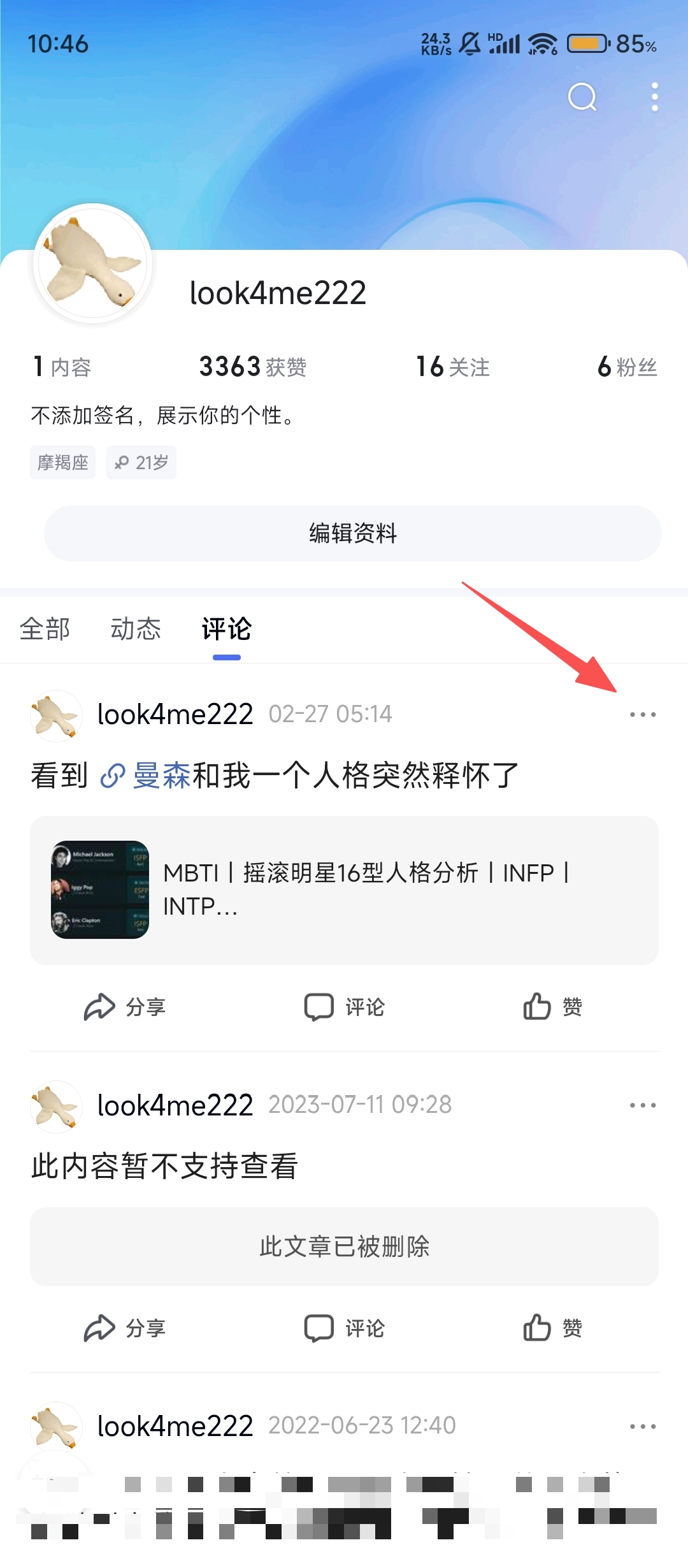Open the 曼森 link in the comment
The image size is (688, 1568).
[161, 776]
